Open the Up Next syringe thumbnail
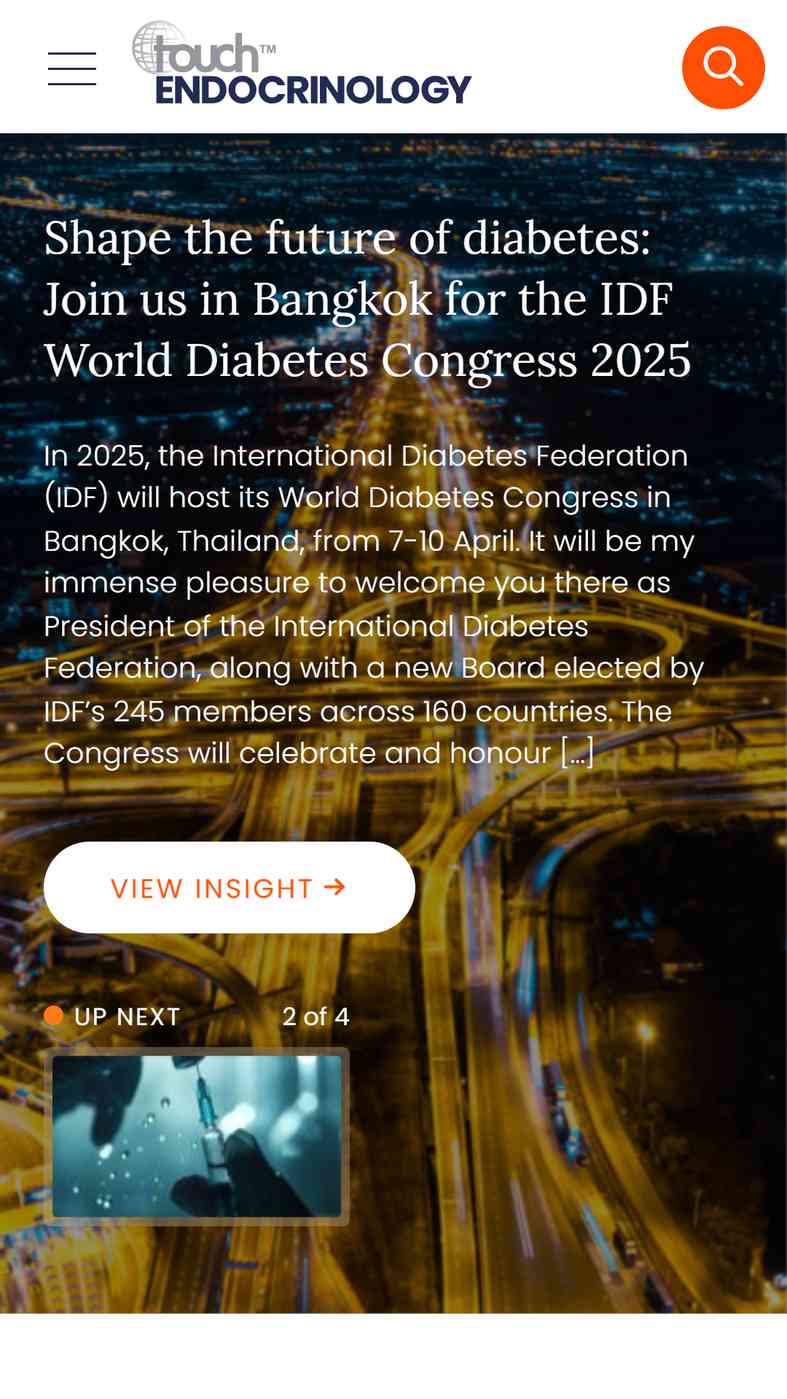This screenshot has height=1399, width=787. 197,1136
